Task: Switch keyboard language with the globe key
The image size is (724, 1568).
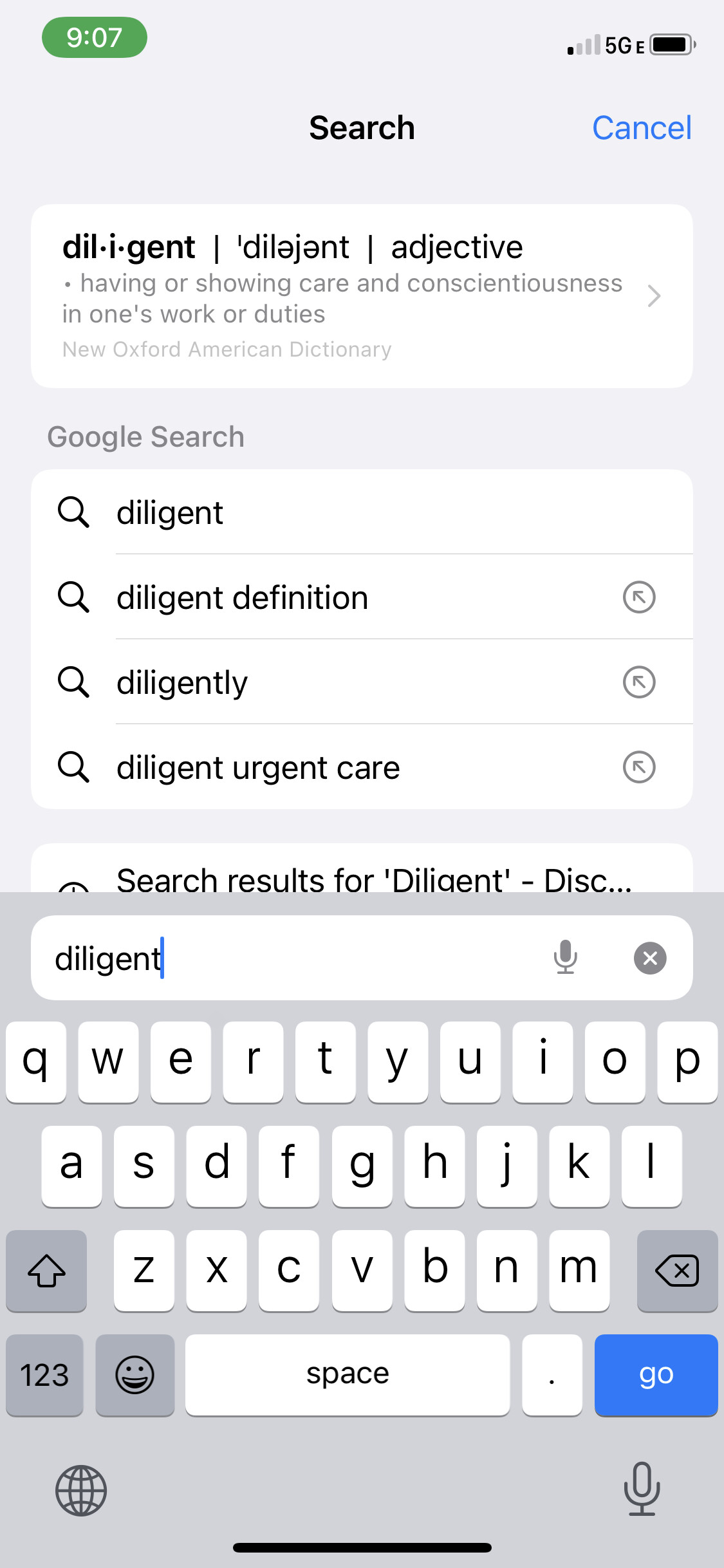Action: click(81, 1490)
